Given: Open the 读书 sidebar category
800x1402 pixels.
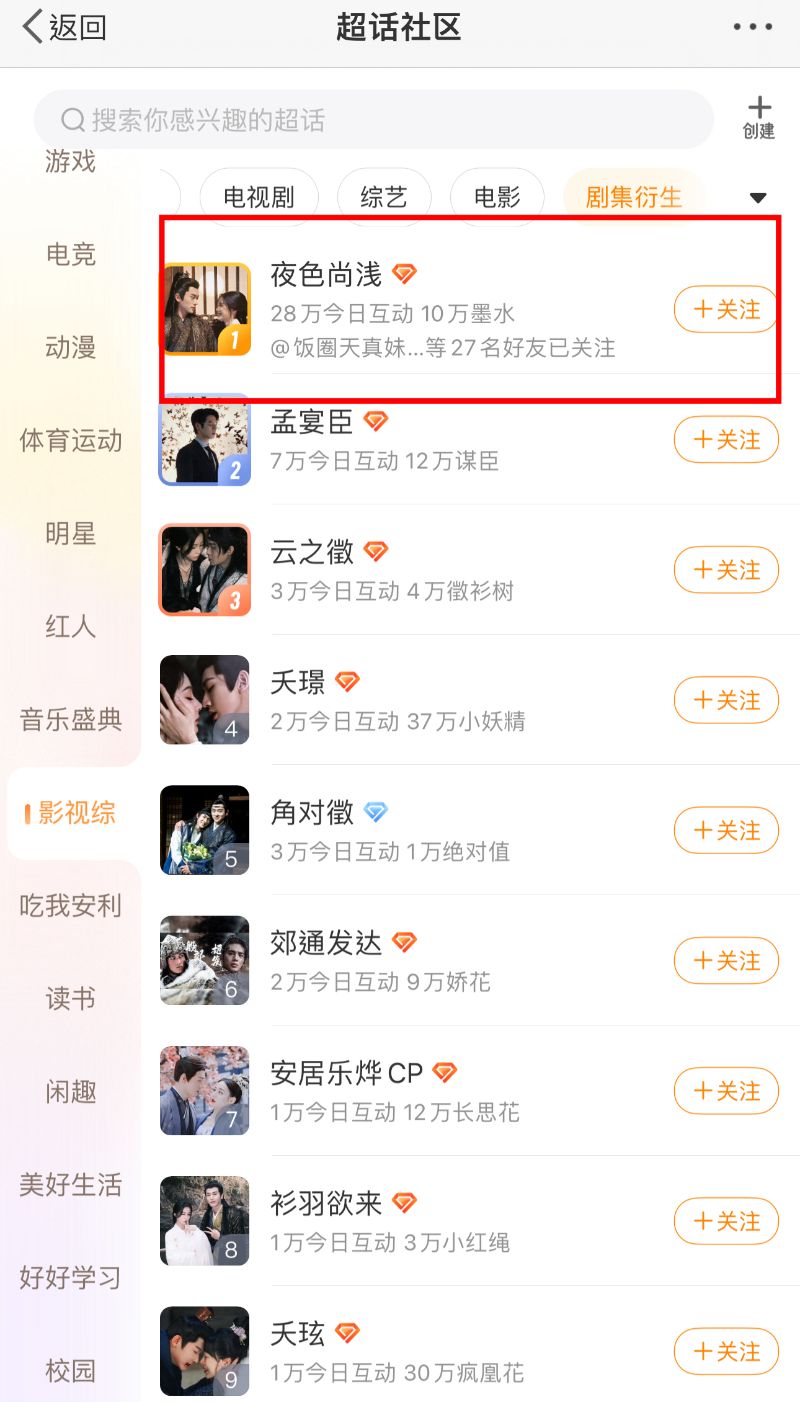Looking at the screenshot, I should pyautogui.click(x=70, y=999).
